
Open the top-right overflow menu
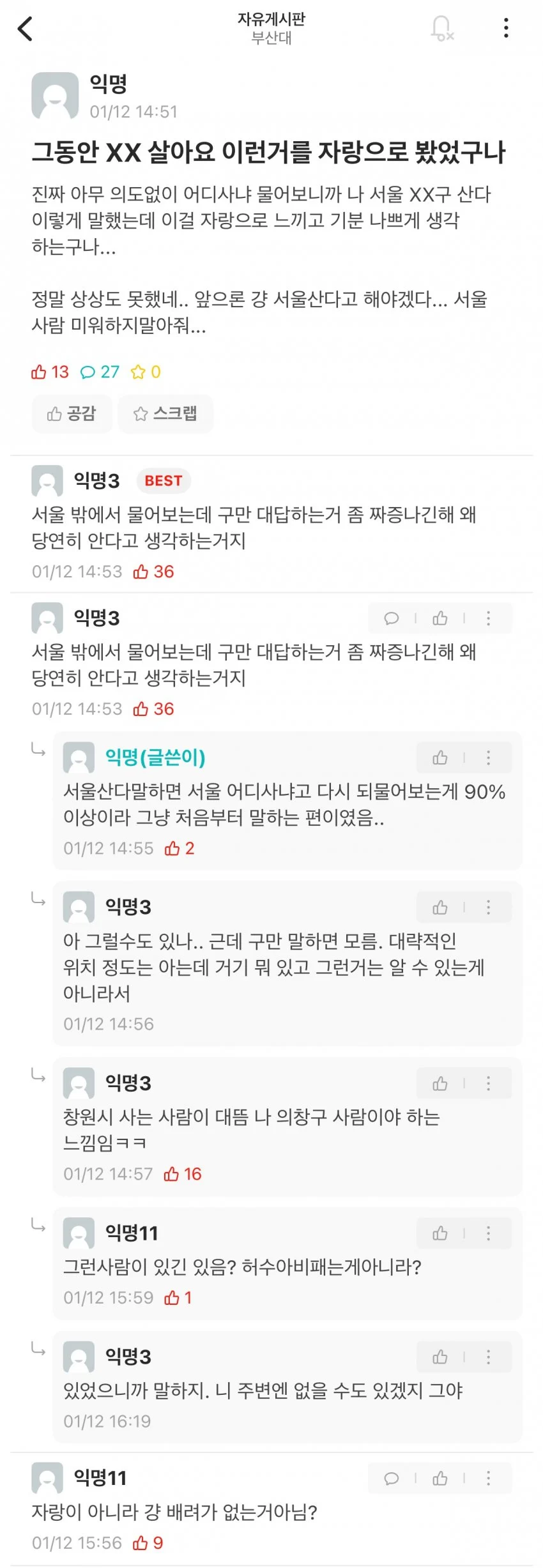click(506, 28)
